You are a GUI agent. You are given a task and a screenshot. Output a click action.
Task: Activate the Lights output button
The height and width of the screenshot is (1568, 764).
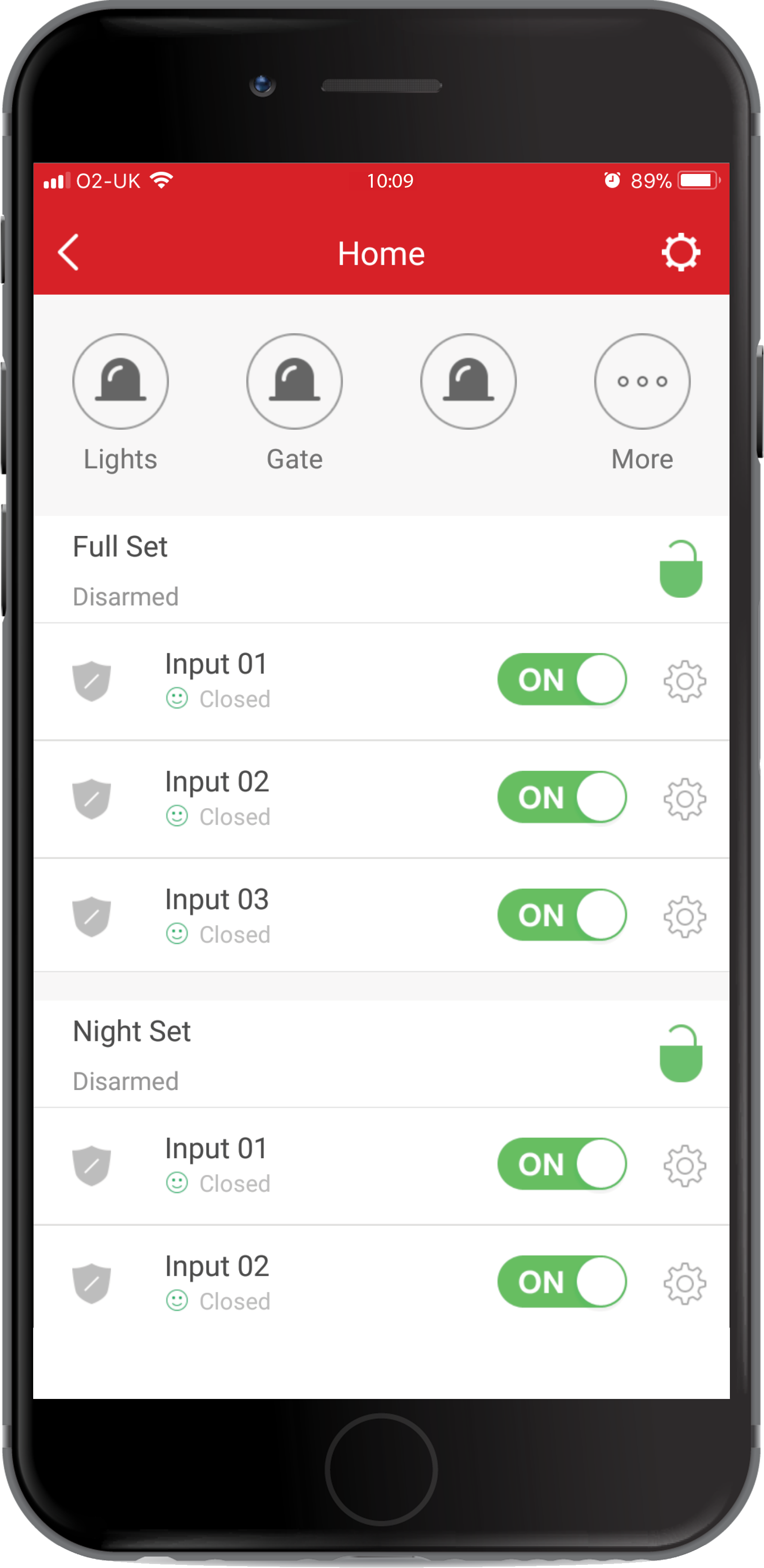(120, 381)
